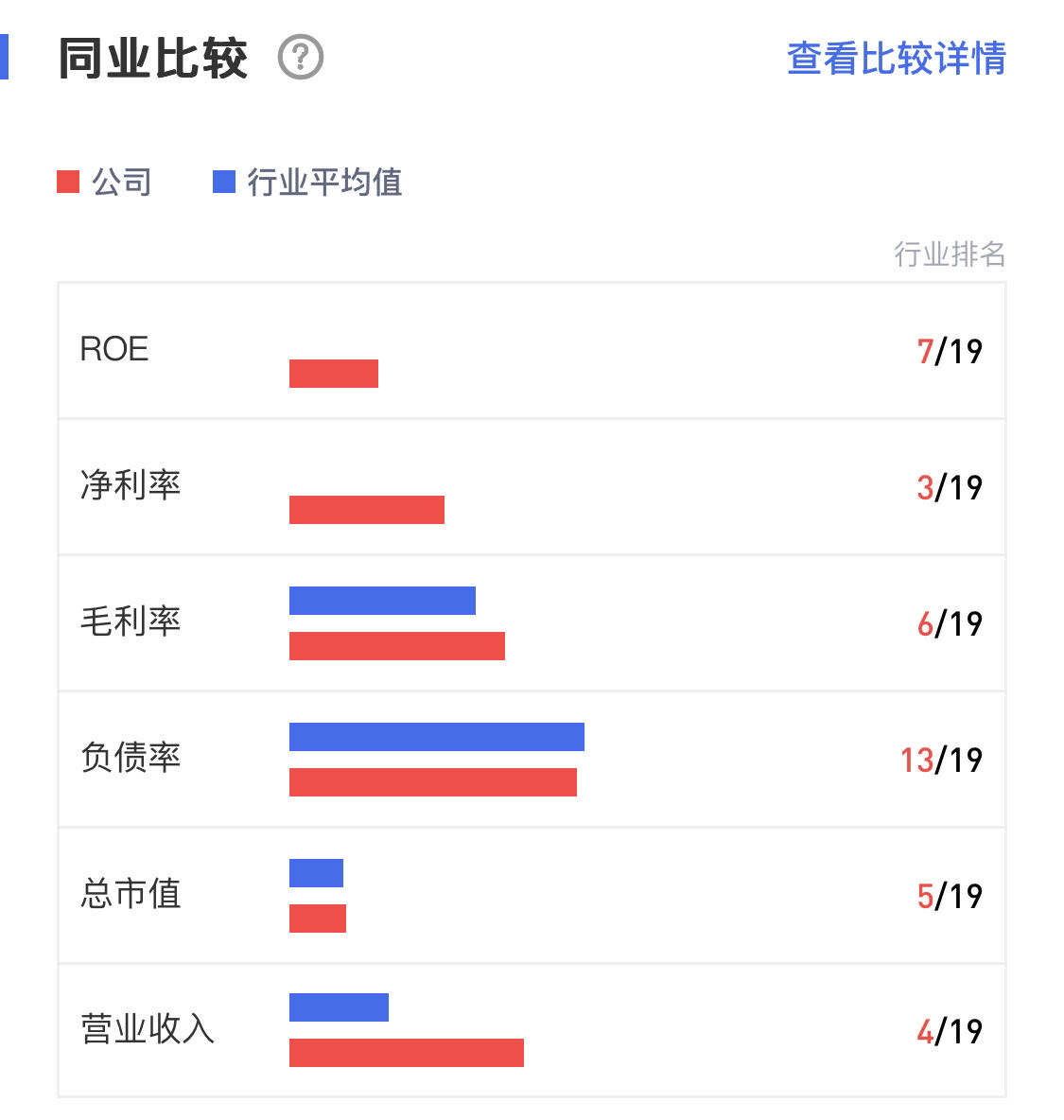Viewport: 1064px width, 1120px height.
Task: Open the help icon beside 同业比较
Action: [301, 58]
